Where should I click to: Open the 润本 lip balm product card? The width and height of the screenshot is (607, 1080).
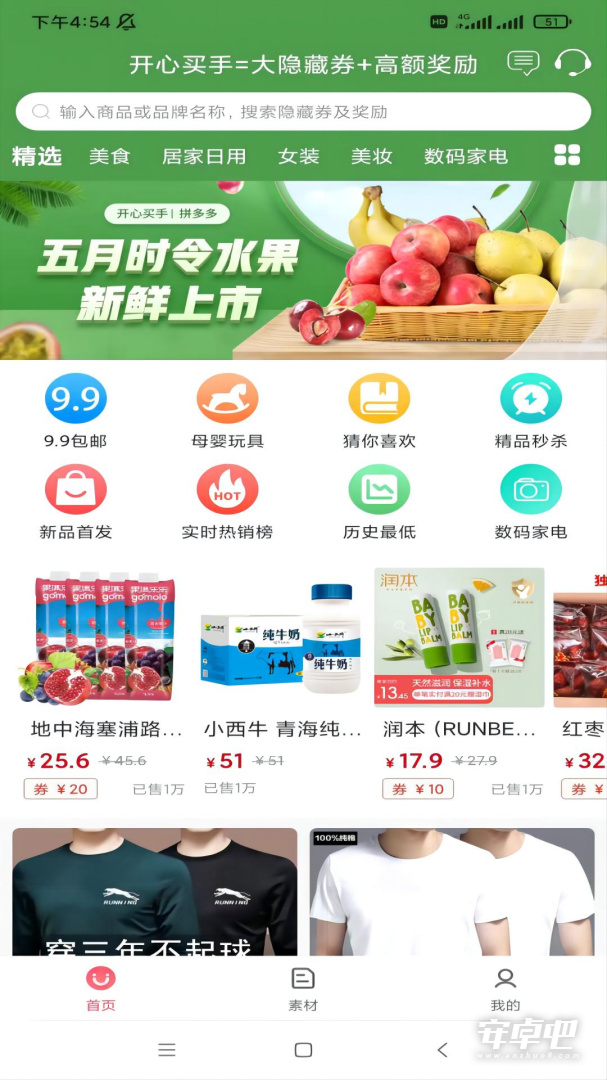pyautogui.click(x=460, y=684)
